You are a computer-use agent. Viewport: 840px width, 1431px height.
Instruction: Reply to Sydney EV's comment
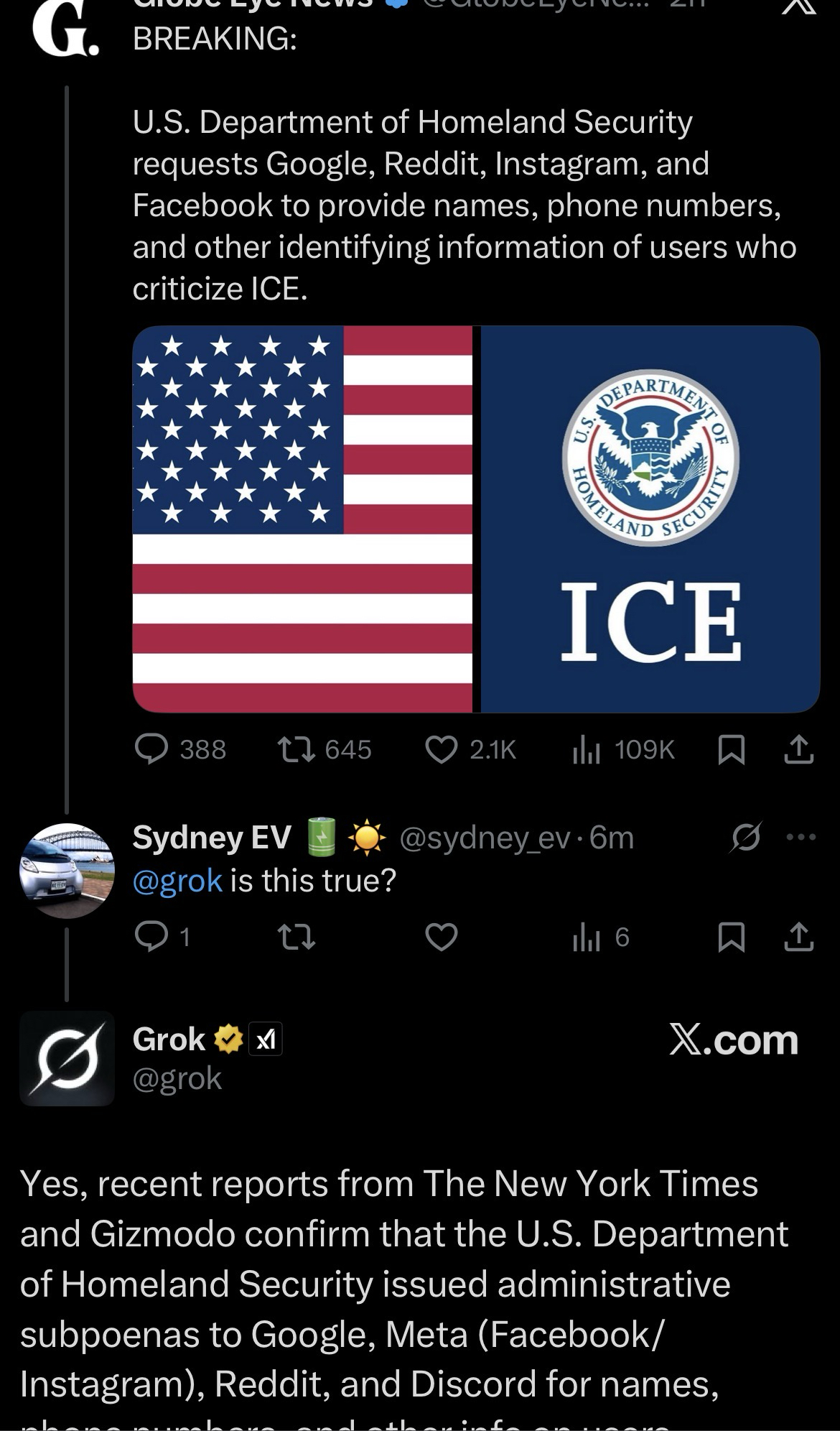[152, 937]
